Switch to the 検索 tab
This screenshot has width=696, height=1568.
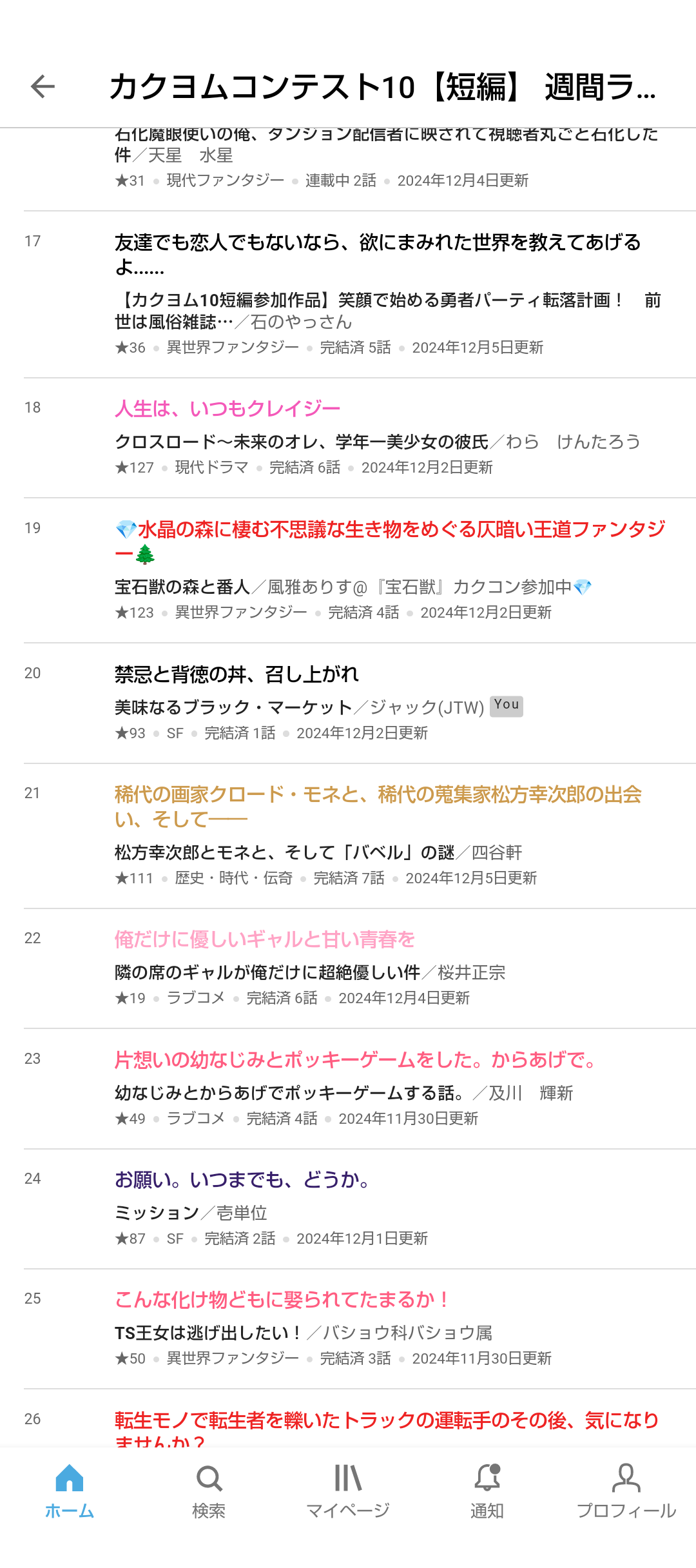pos(209,1491)
